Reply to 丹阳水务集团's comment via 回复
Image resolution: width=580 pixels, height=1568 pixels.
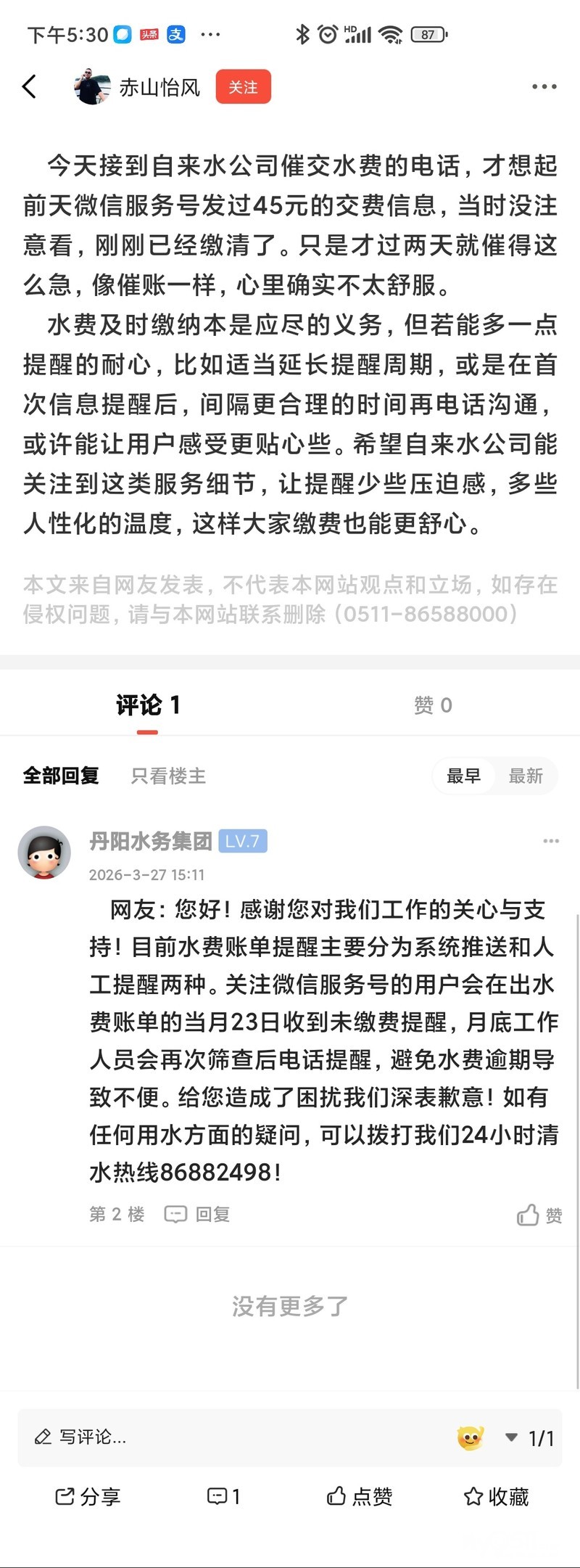[x=197, y=1214]
